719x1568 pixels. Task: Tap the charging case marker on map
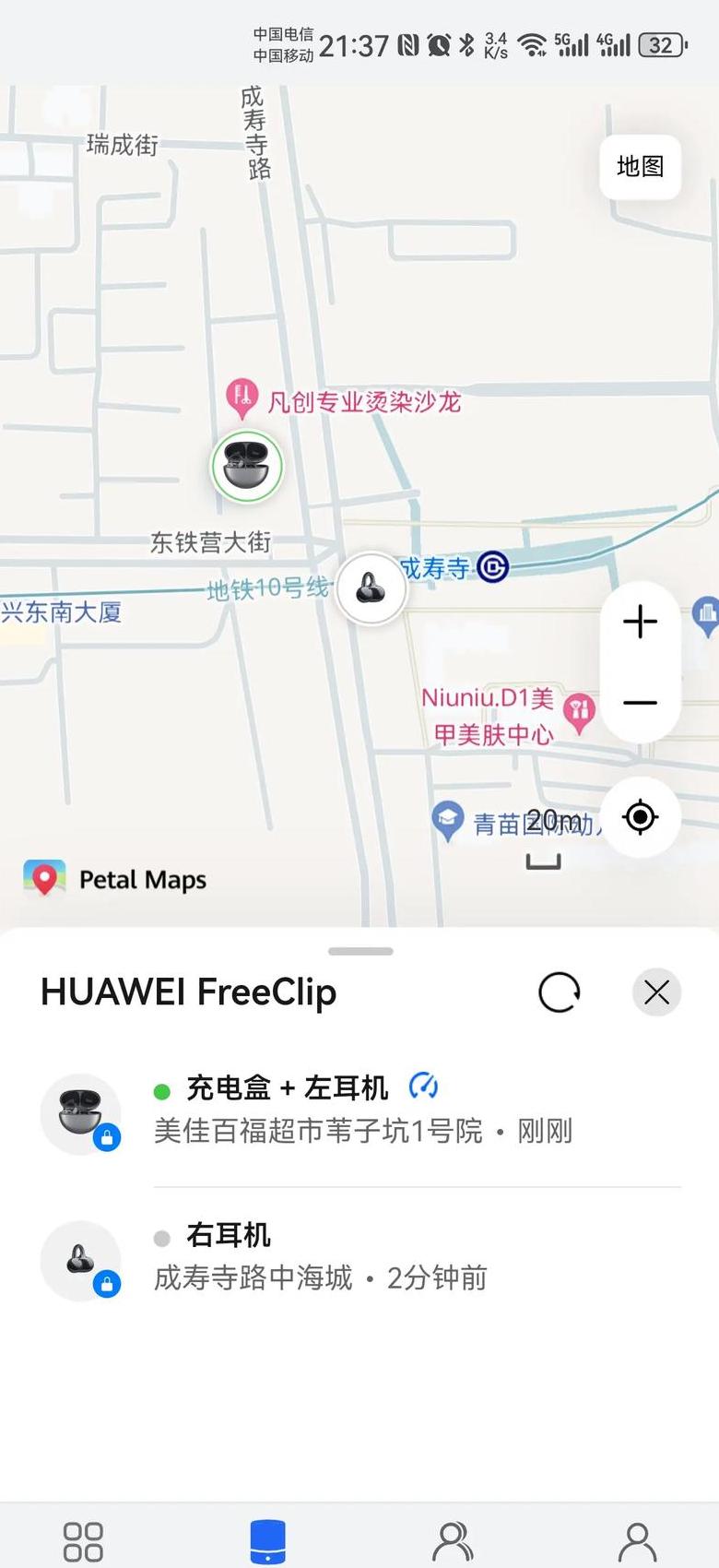pos(247,467)
